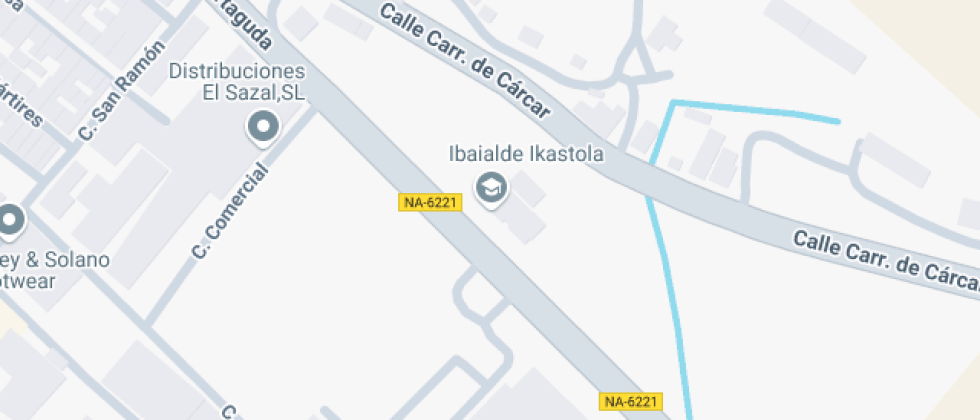
Task: Tap the Rey & Solano Footwear pin
Action: (x=10, y=222)
